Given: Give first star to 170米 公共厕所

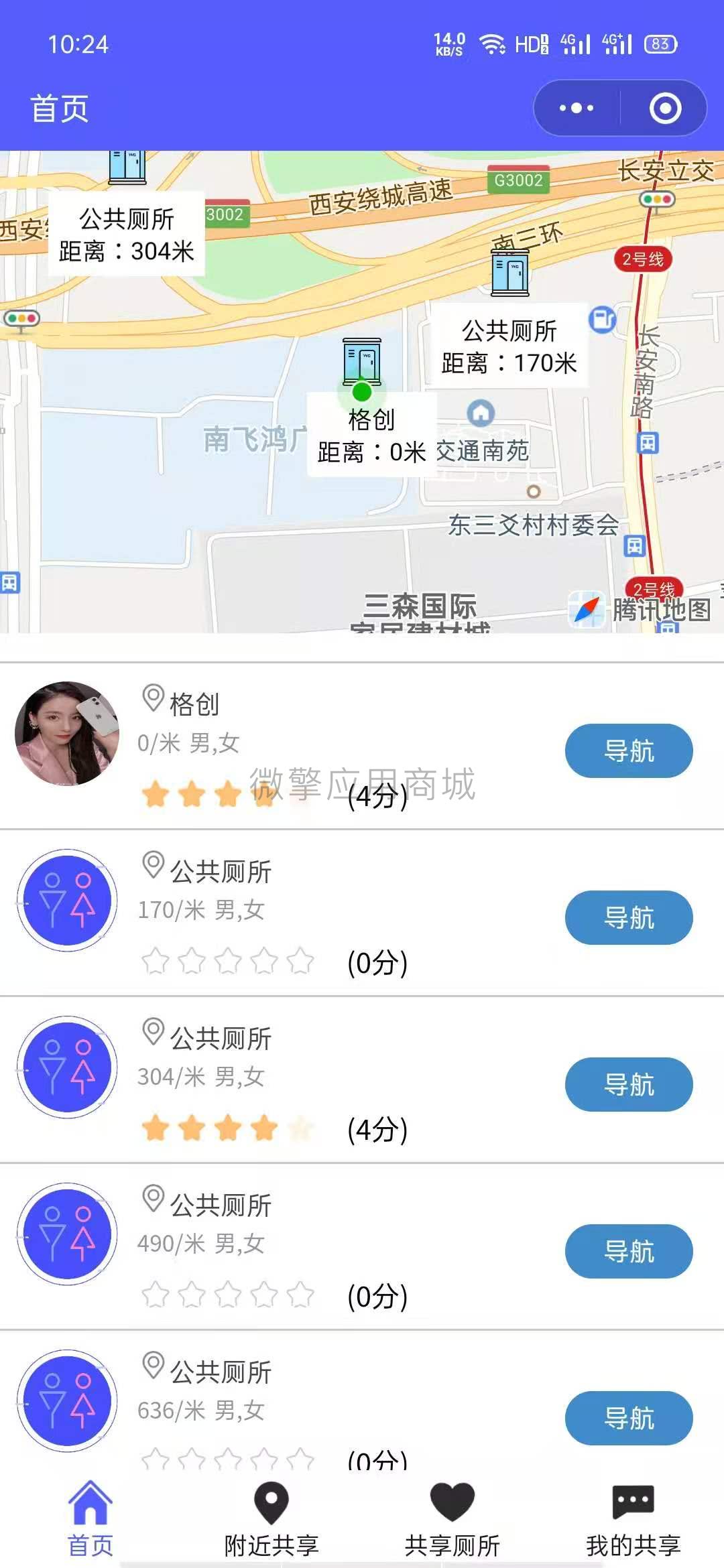Looking at the screenshot, I should pyautogui.click(x=156, y=959).
